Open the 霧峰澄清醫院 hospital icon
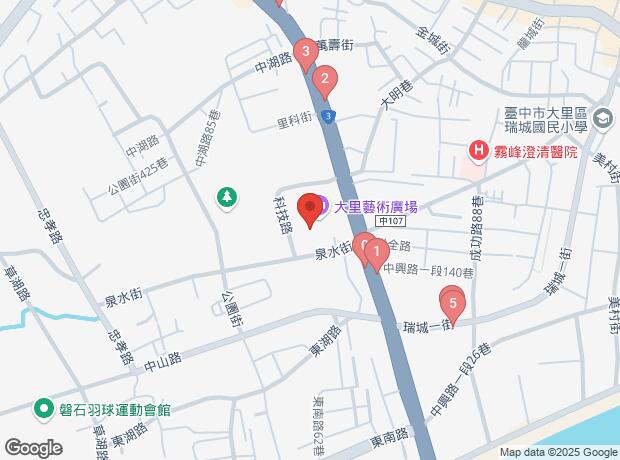This screenshot has height=460, width=620. (x=479, y=152)
